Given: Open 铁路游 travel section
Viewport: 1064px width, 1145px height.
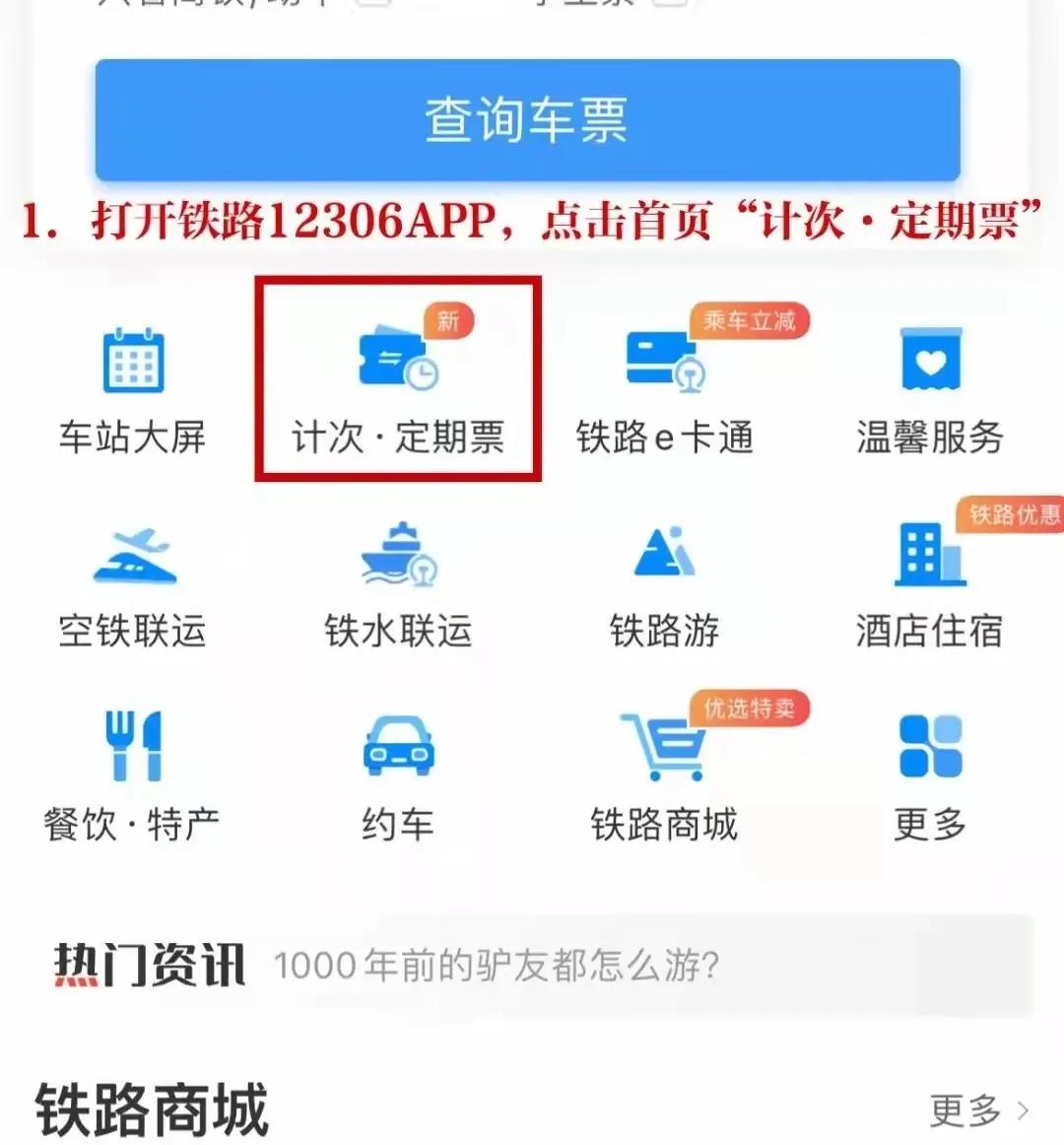Looking at the screenshot, I should point(665,586).
